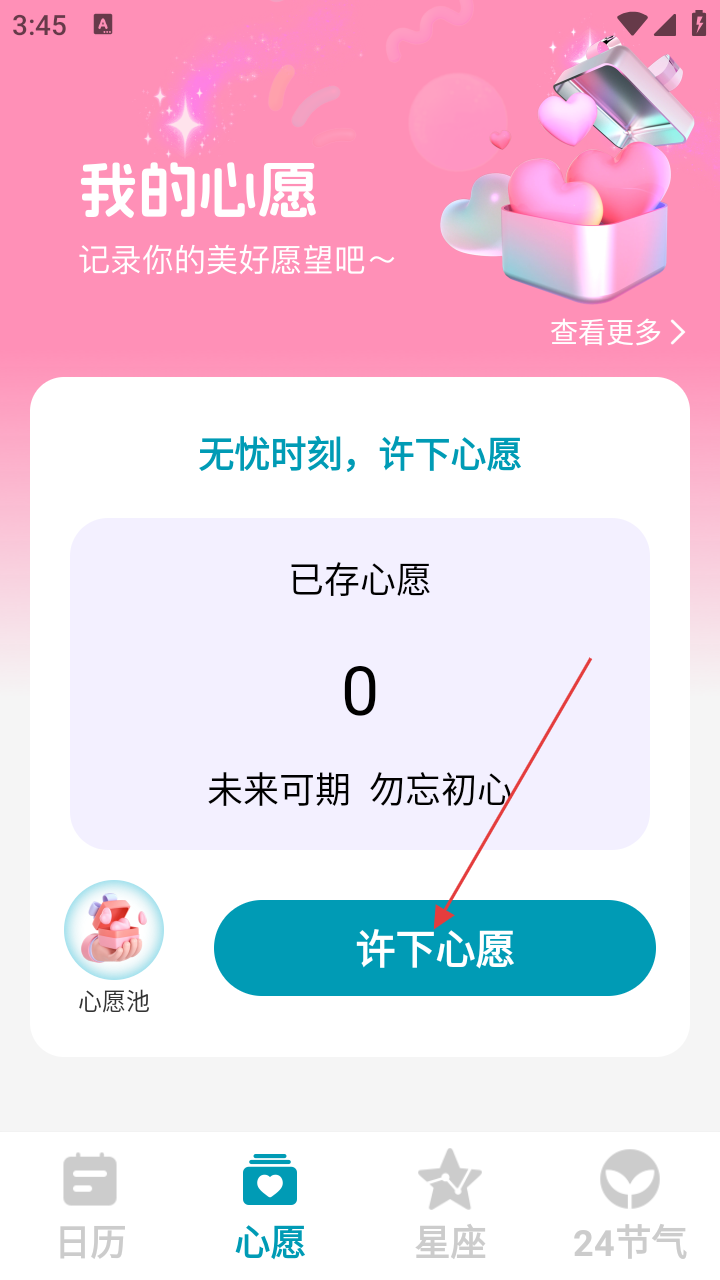Select the 心愿 tab
Screen dimensions: 720x1280
(270, 1205)
